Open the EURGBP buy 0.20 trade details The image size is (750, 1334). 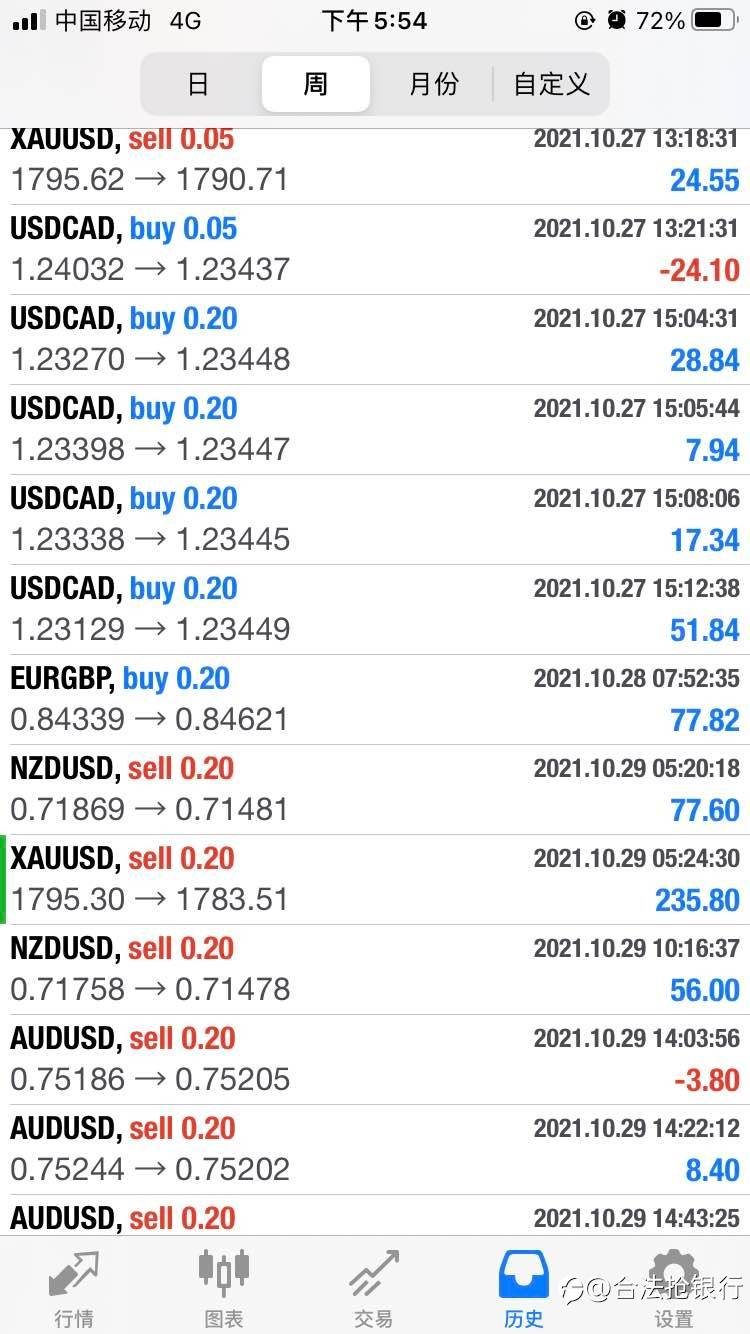pos(375,699)
